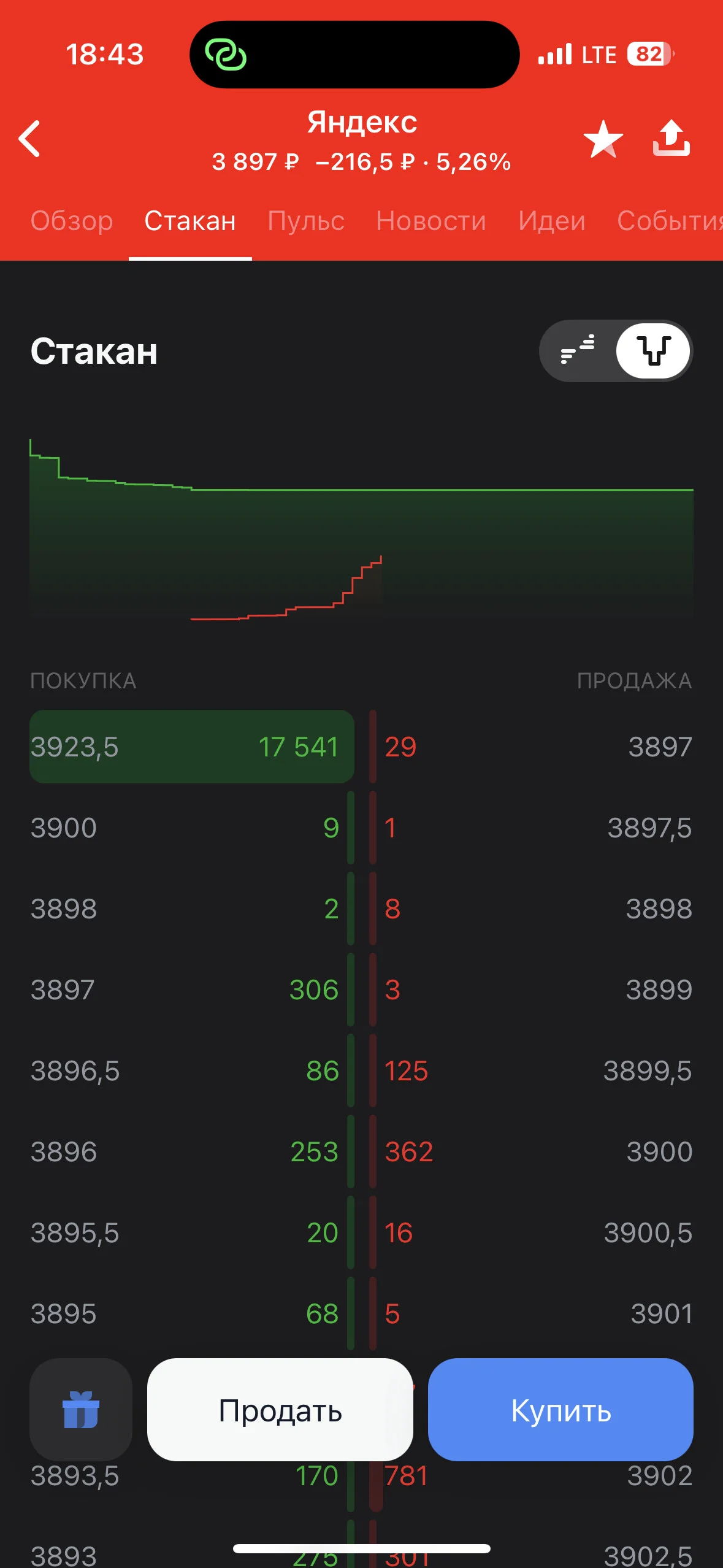Choose the buy price 3896

coord(64,1152)
